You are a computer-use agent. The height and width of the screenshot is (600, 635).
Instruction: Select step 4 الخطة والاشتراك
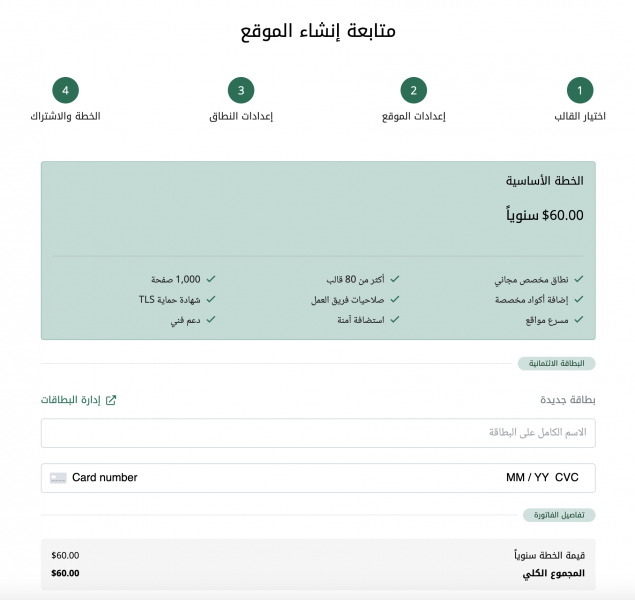65,92
